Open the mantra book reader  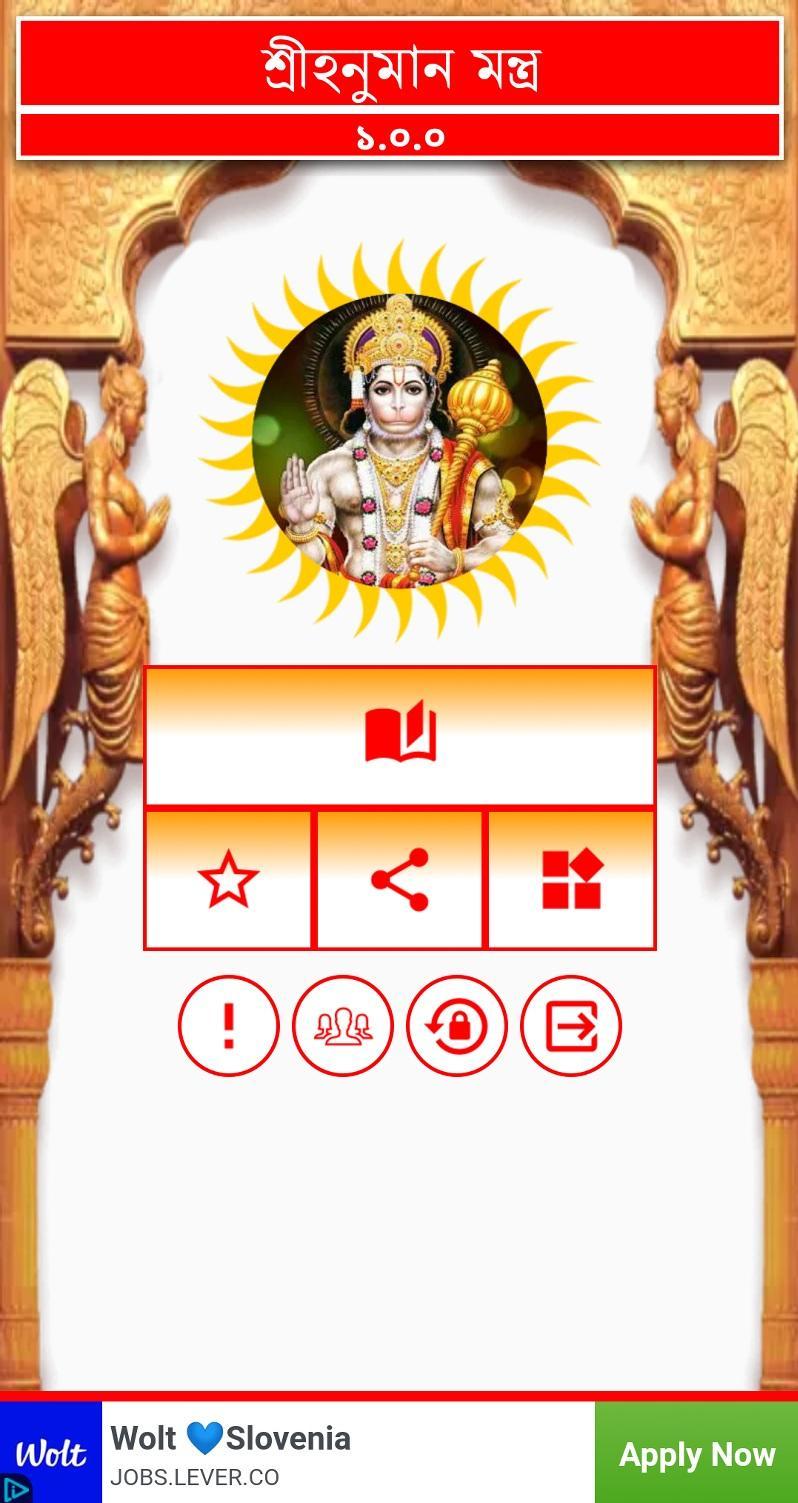(x=400, y=735)
